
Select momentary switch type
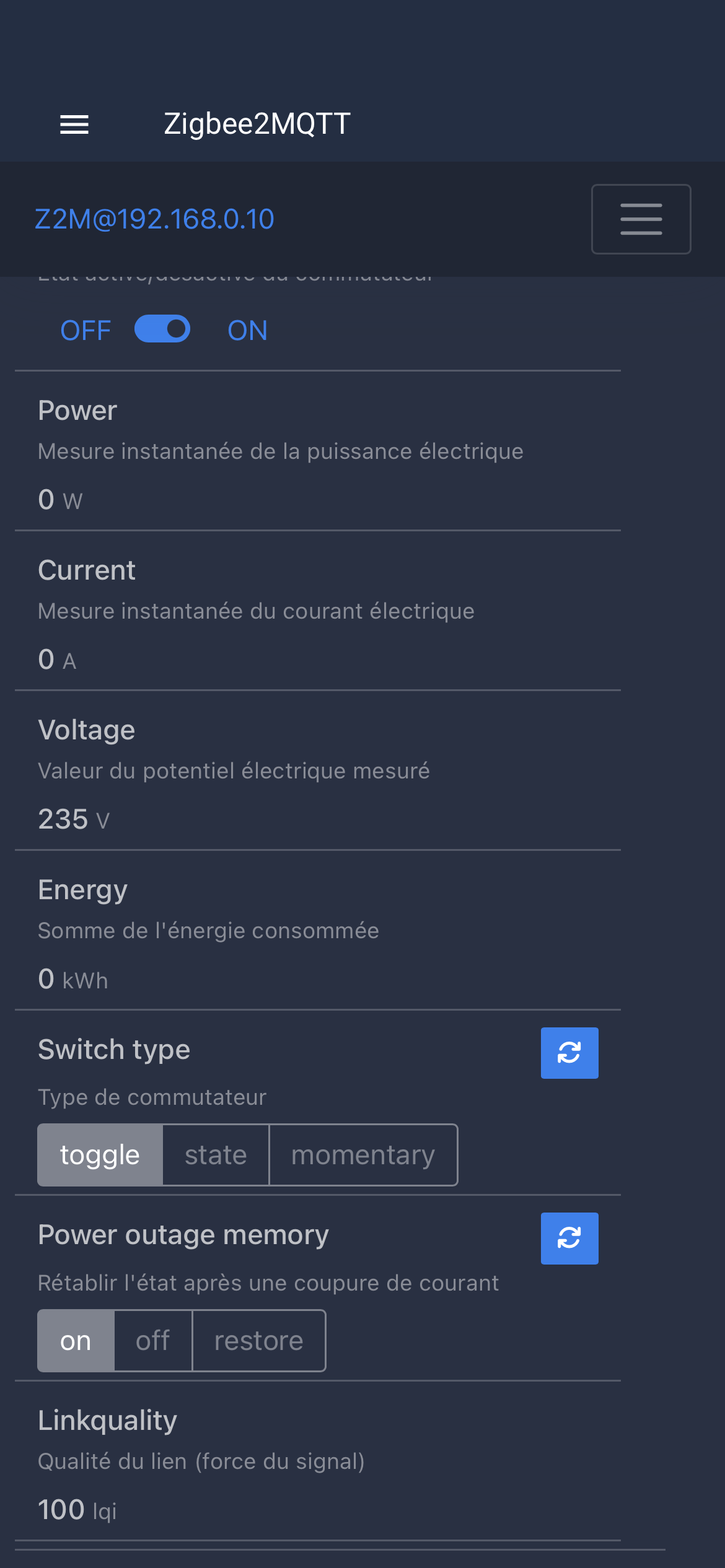click(364, 1155)
